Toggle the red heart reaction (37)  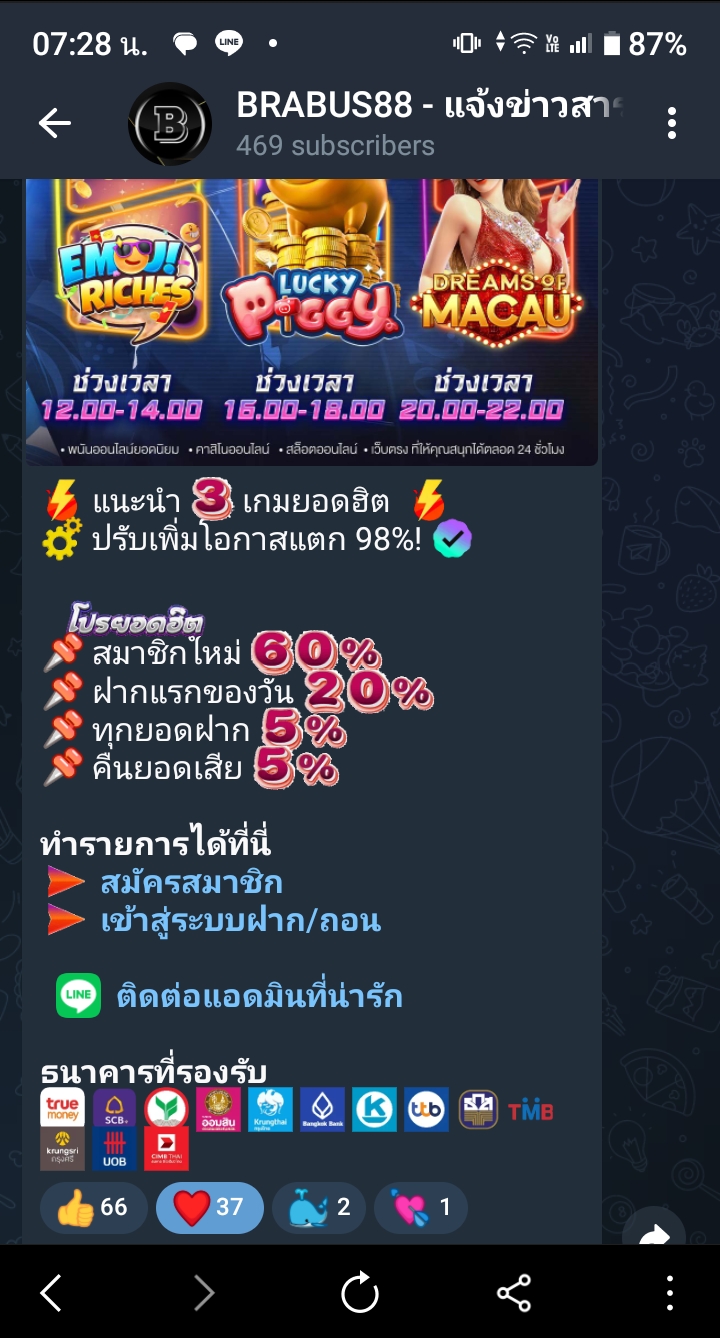pos(209,1207)
